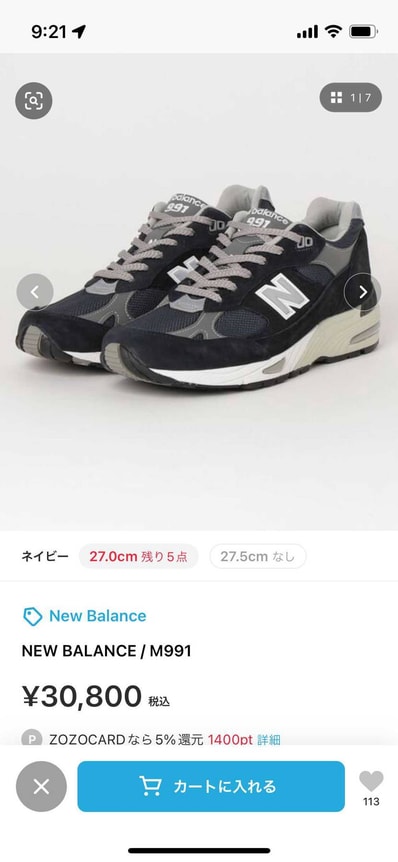Screen dimensions: 398x862
Task: Open the New Balance brand link
Action: tap(85, 616)
